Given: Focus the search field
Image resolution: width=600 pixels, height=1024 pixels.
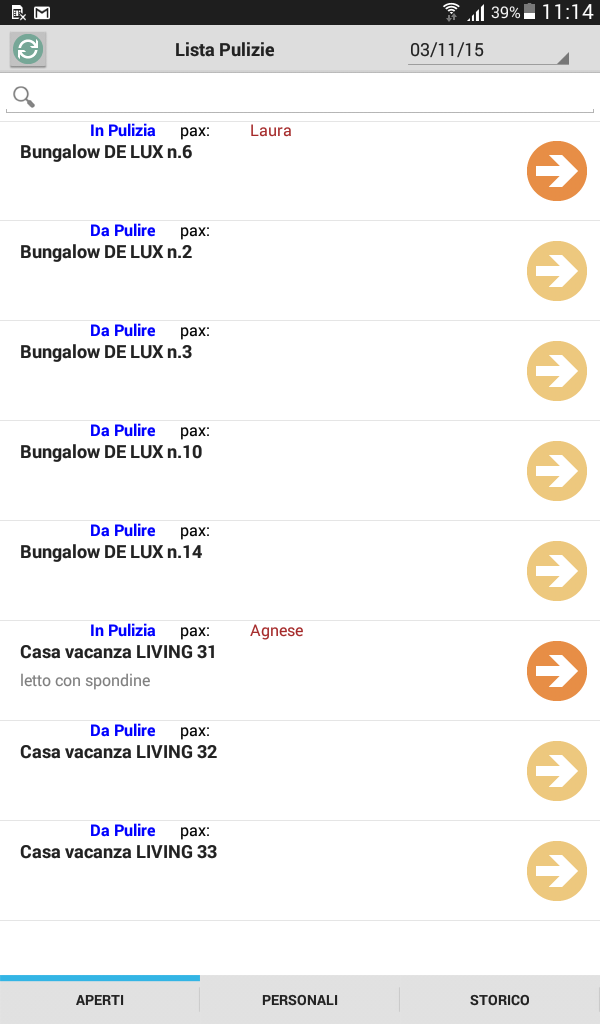Looking at the screenshot, I should point(300,97).
